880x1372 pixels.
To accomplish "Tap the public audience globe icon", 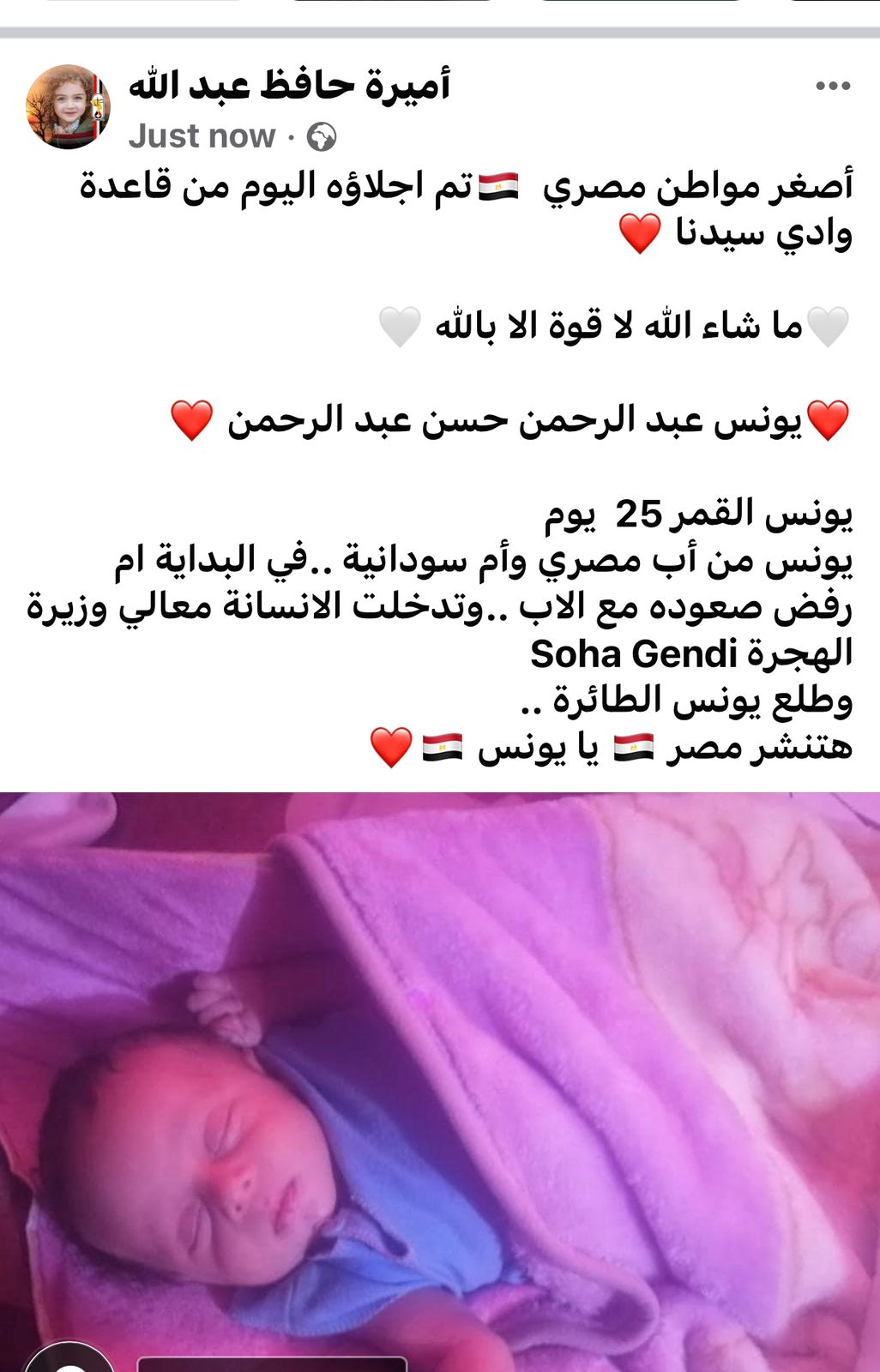I will [x=322, y=137].
